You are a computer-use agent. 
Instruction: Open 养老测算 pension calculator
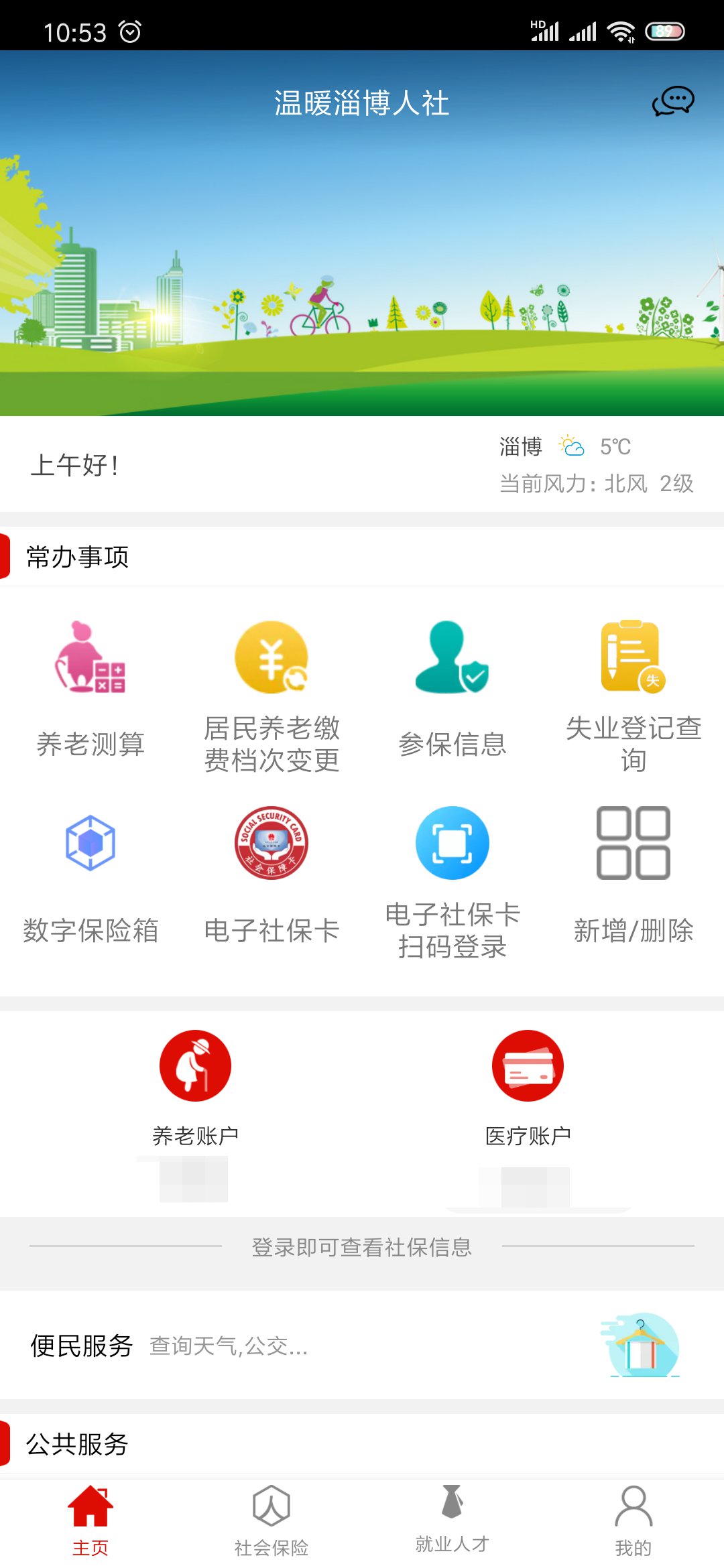click(90, 690)
